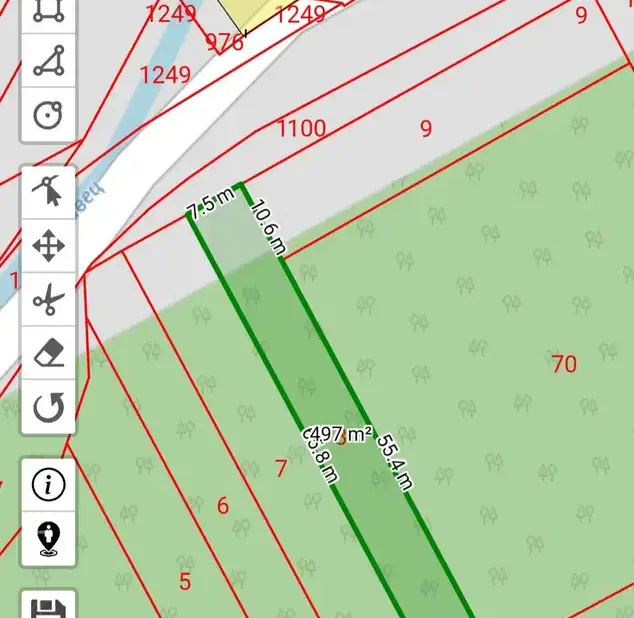Activate the edit vertices tool
The image size is (634, 618).
pyautogui.click(x=48, y=192)
